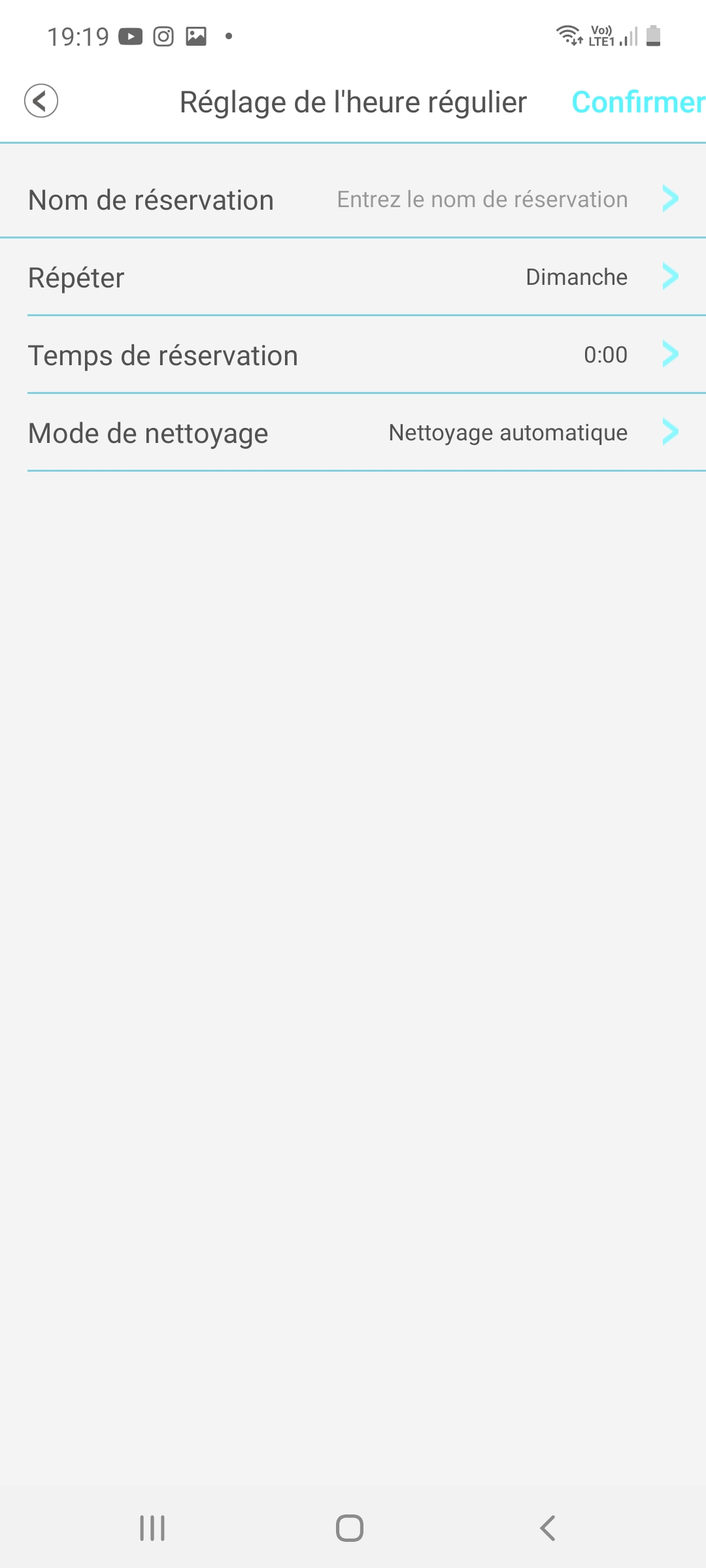The image size is (706, 1568).
Task: Go to the phone home screen
Action: click(x=350, y=1528)
